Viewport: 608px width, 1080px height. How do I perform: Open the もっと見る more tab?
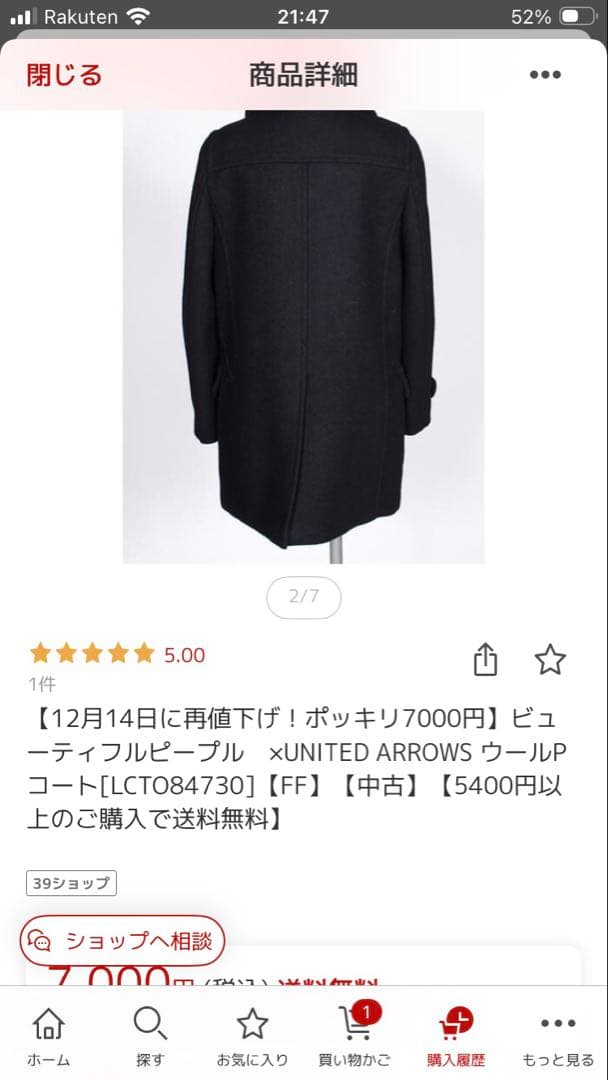click(x=558, y=1036)
